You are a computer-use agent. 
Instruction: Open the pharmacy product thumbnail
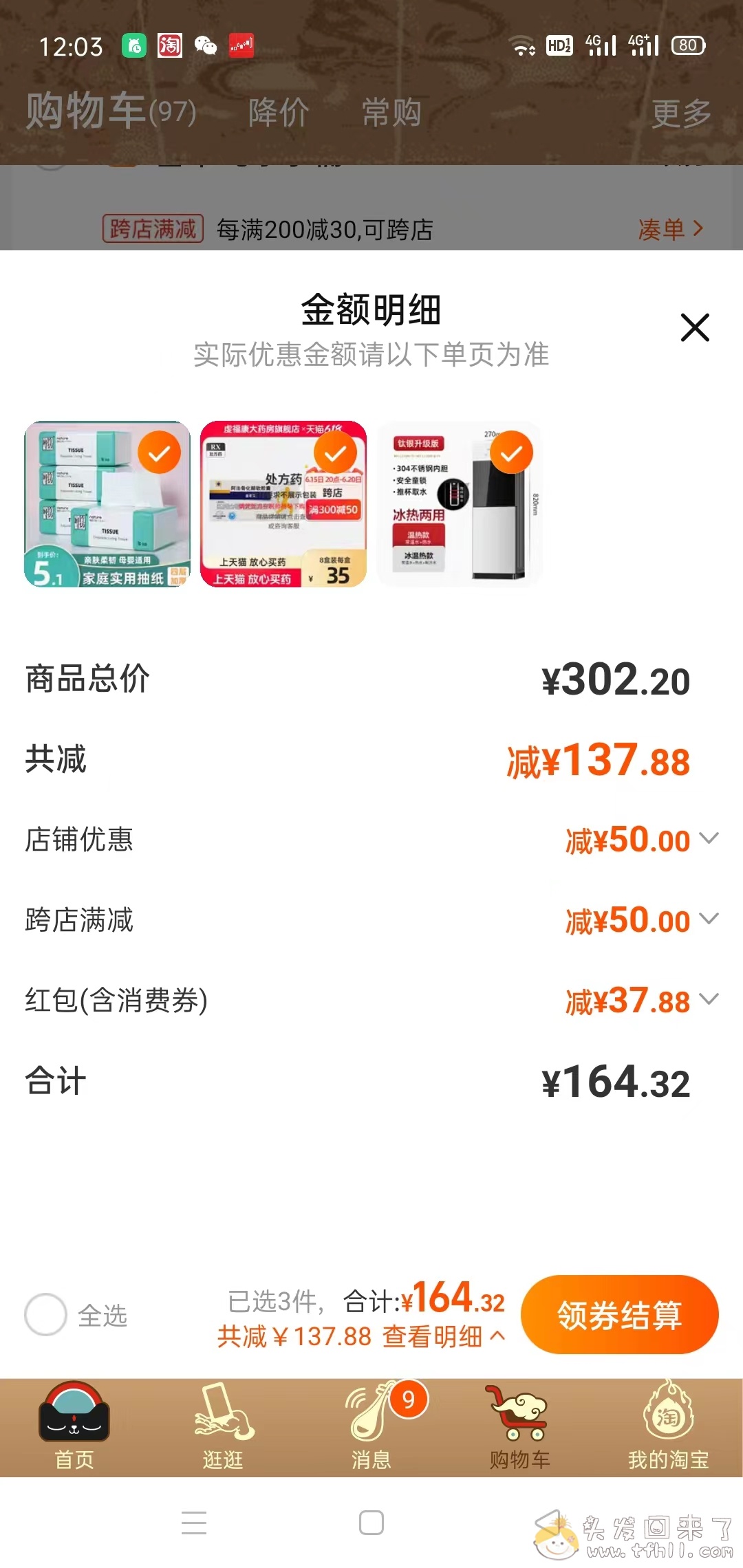click(x=283, y=504)
